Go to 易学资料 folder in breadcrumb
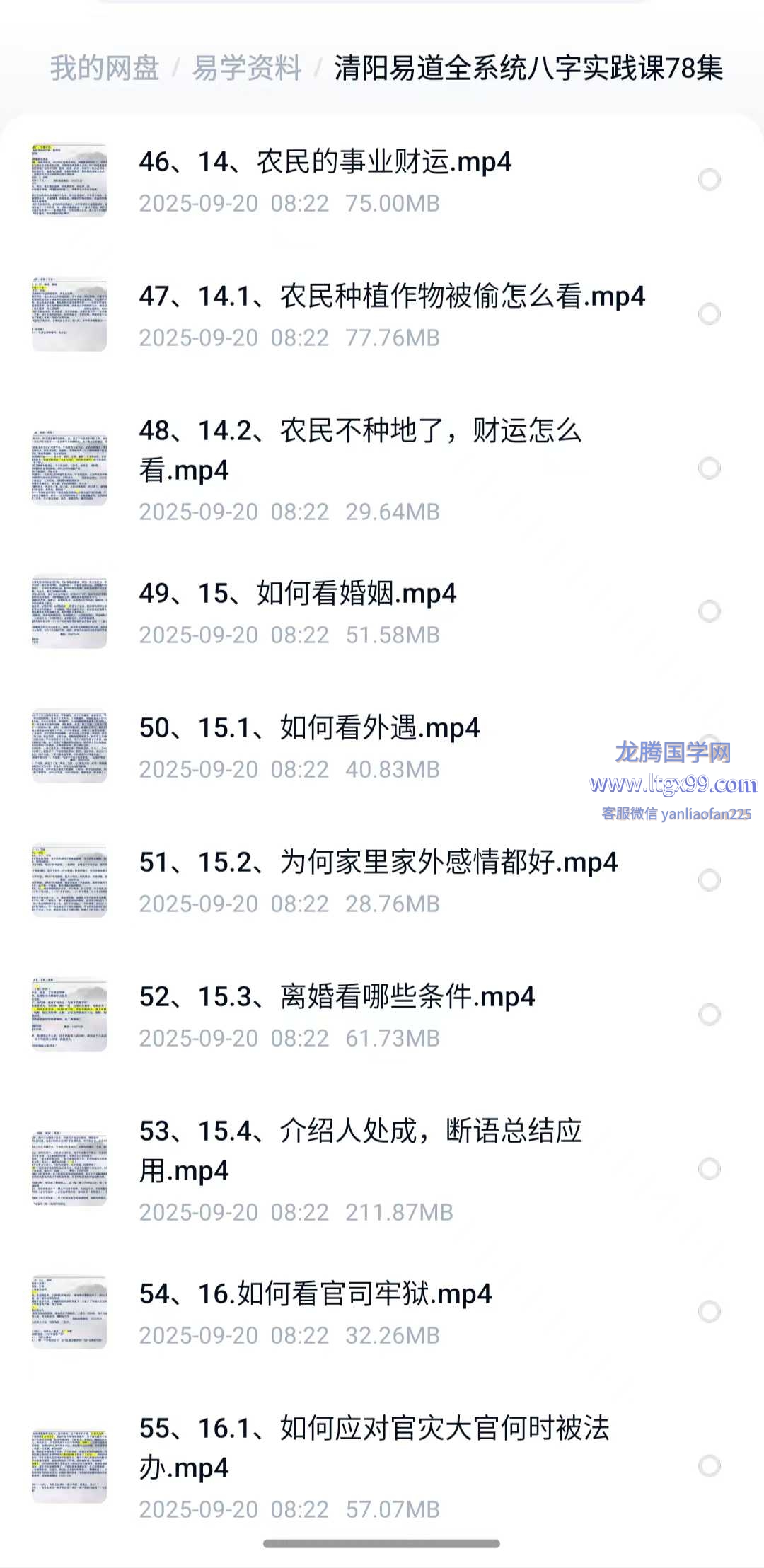This screenshot has height=1568, width=764. pyautogui.click(x=247, y=69)
